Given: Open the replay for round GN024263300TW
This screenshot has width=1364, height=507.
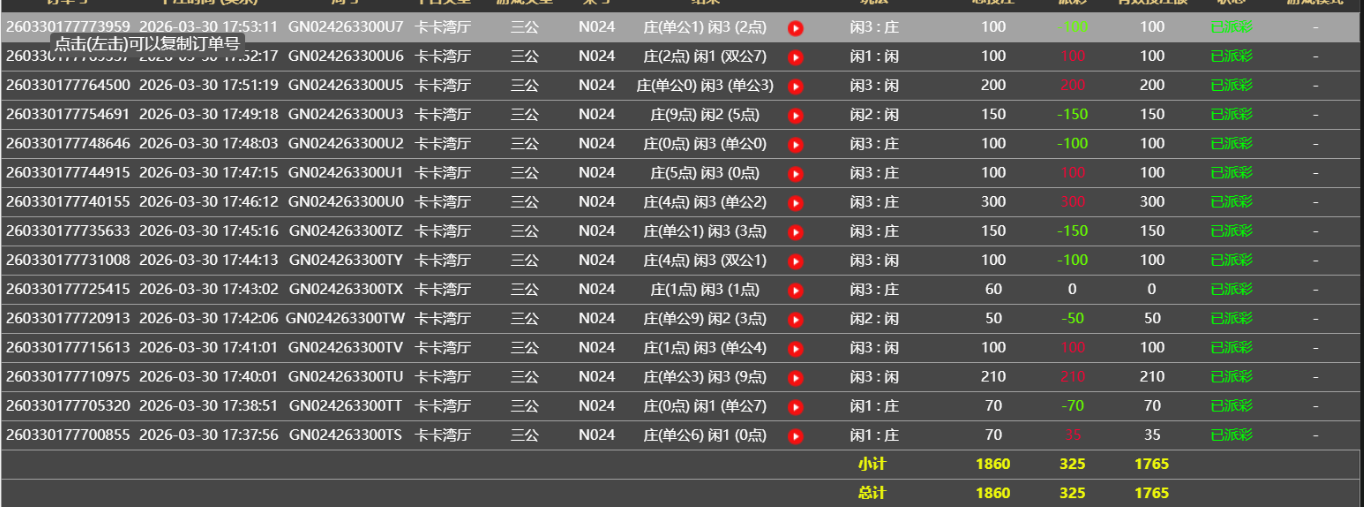Looking at the screenshot, I should click(x=796, y=320).
